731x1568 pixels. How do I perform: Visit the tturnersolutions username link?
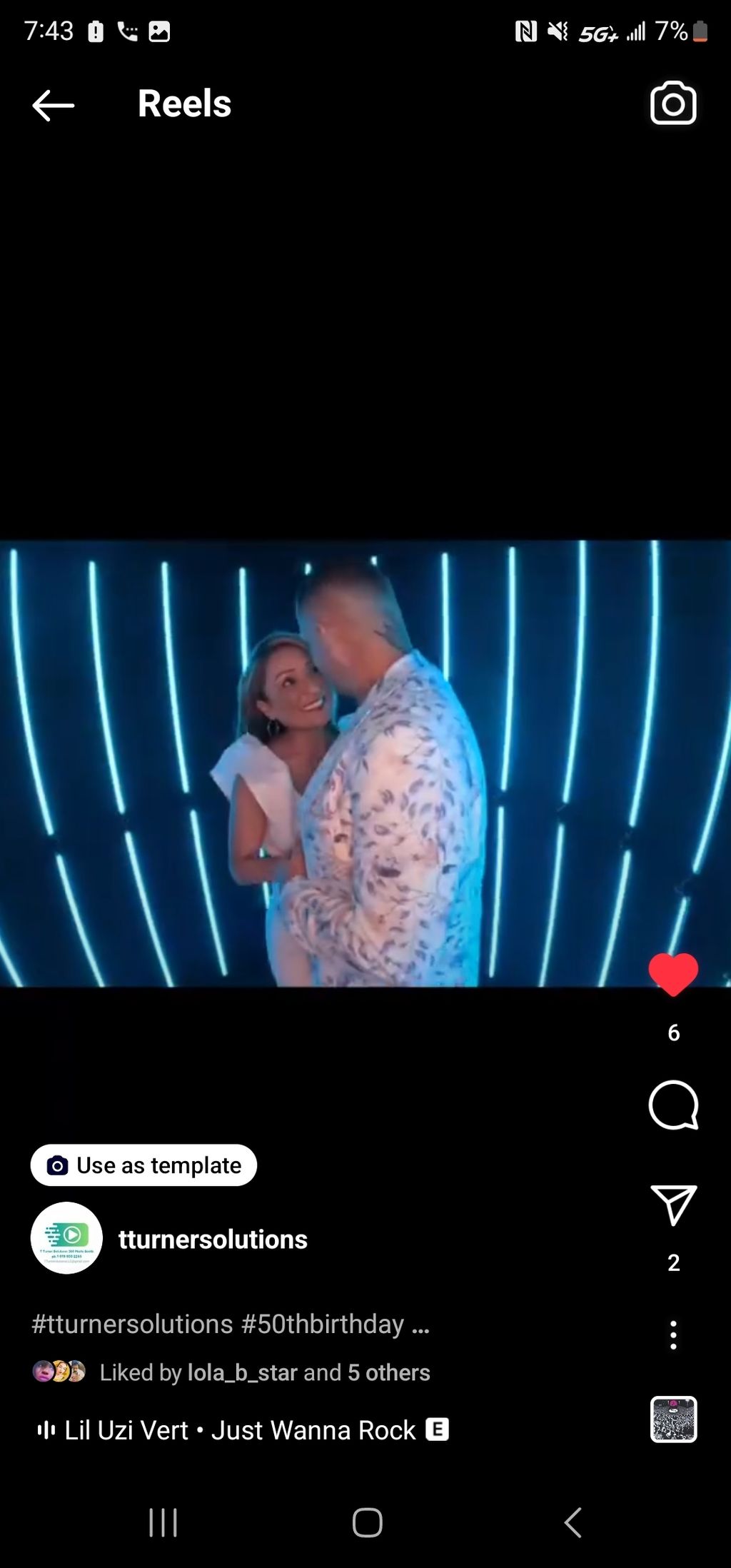pos(213,1240)
